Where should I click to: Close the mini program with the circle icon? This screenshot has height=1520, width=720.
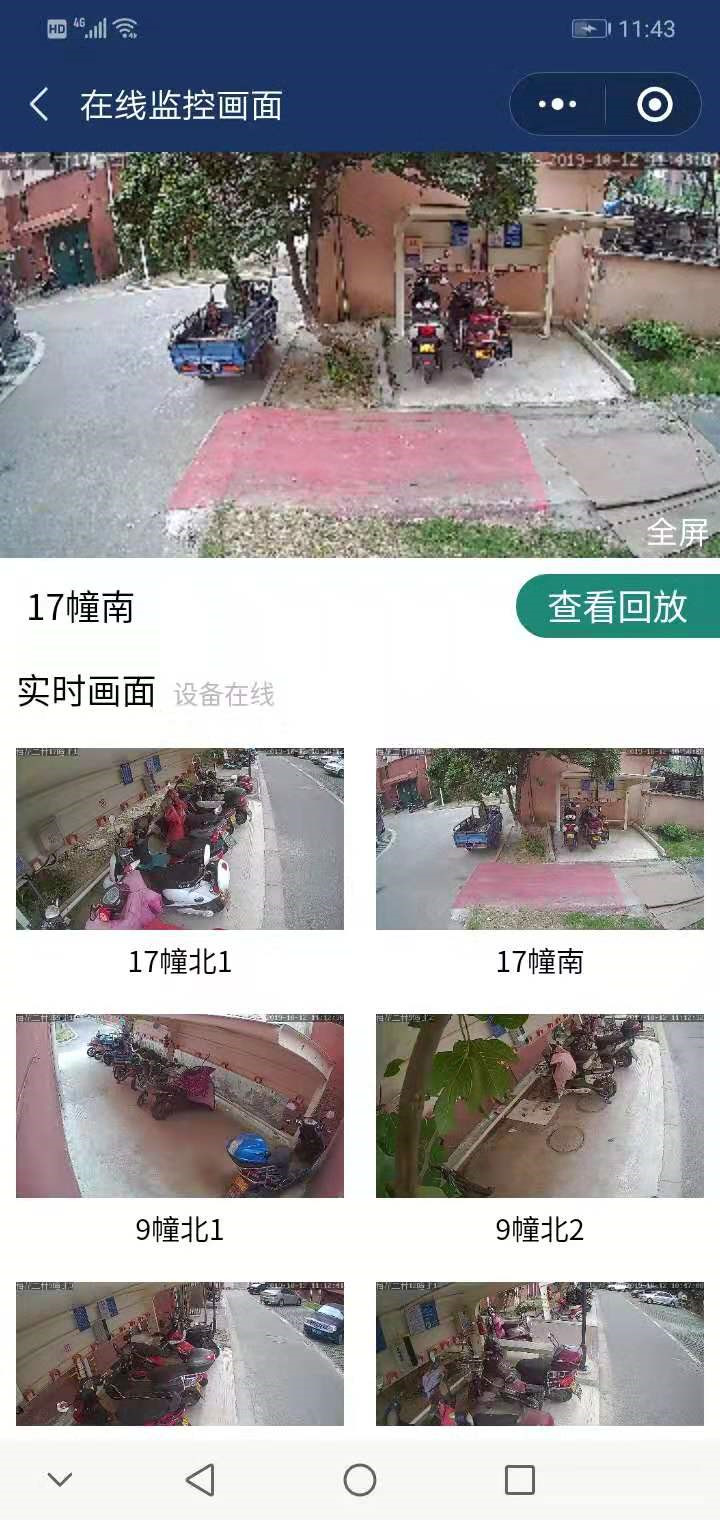pyautogui.click(x=655, y=104)
